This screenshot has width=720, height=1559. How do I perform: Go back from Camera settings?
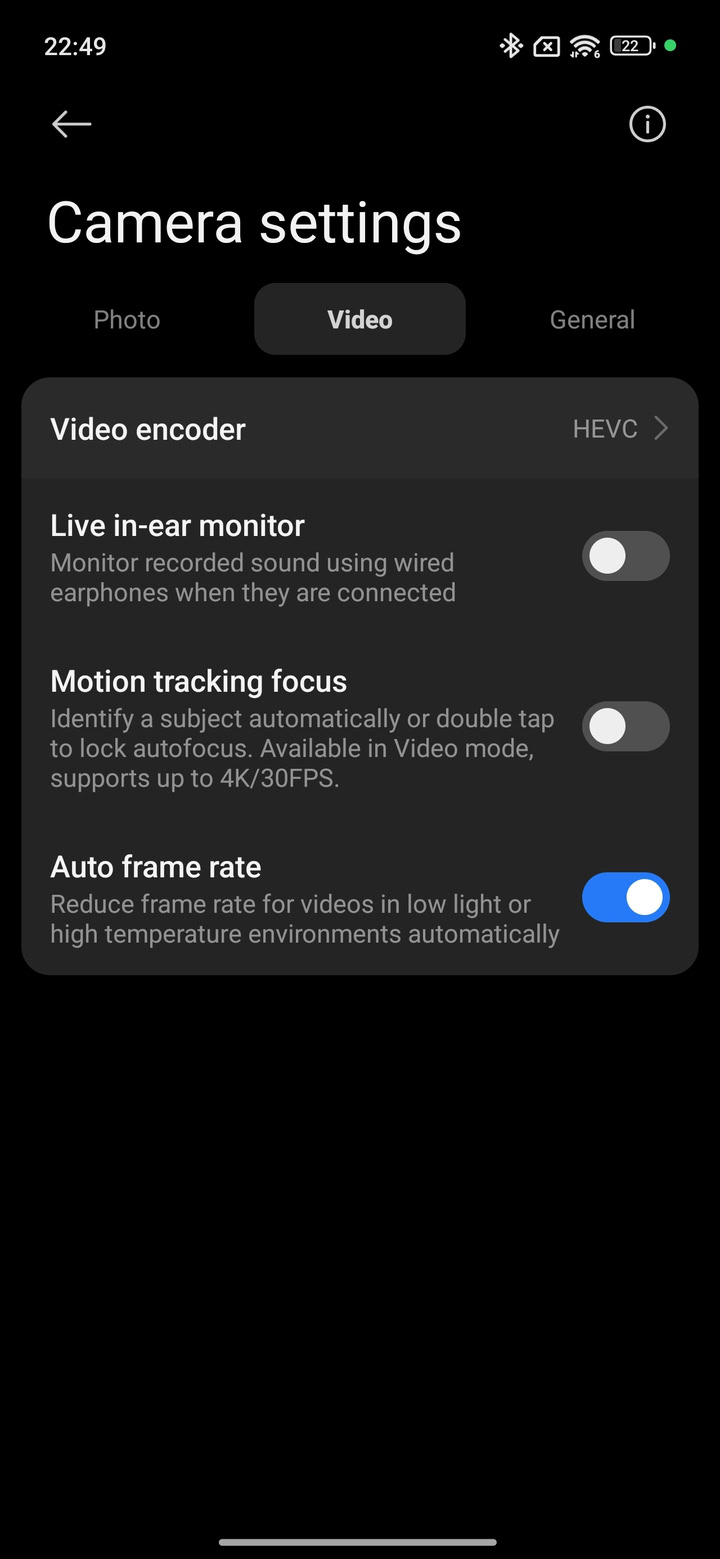pos(72,124)
